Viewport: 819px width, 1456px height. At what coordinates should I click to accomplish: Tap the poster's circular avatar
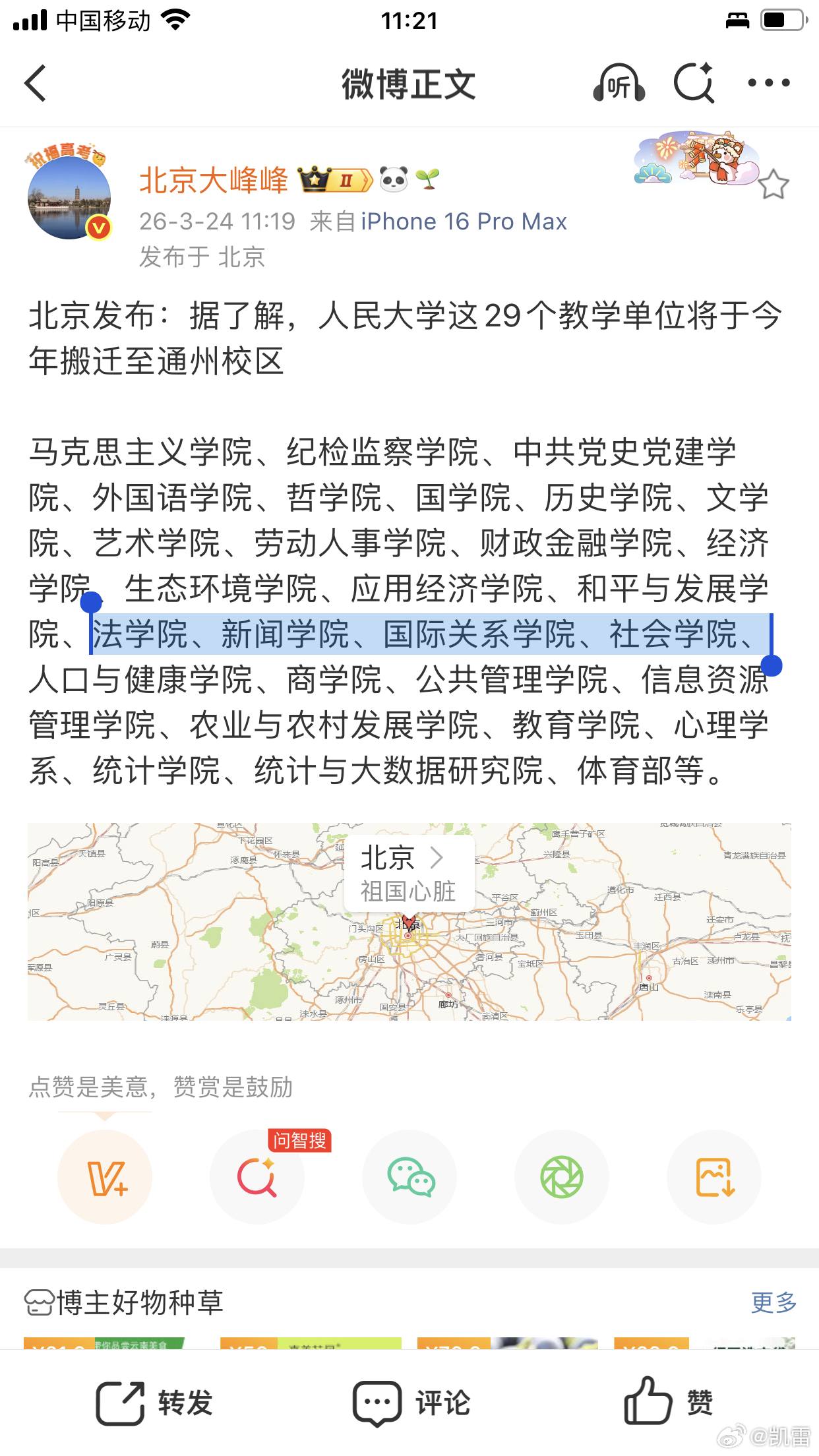[x=69, y=196]
